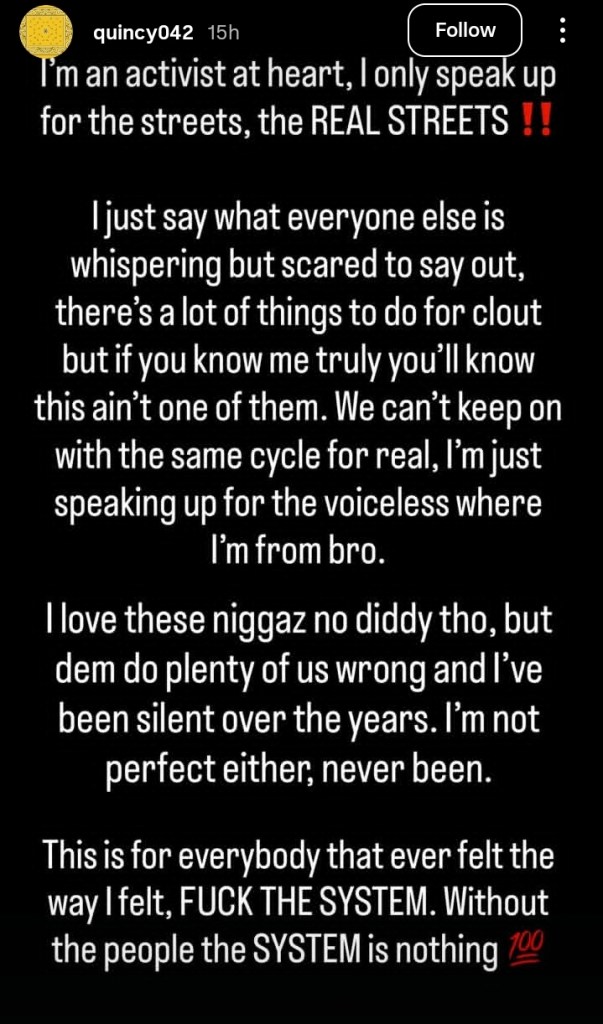Open the quincy042 username link
This screenshot has width=603, height=1024.
click(145, 32)
